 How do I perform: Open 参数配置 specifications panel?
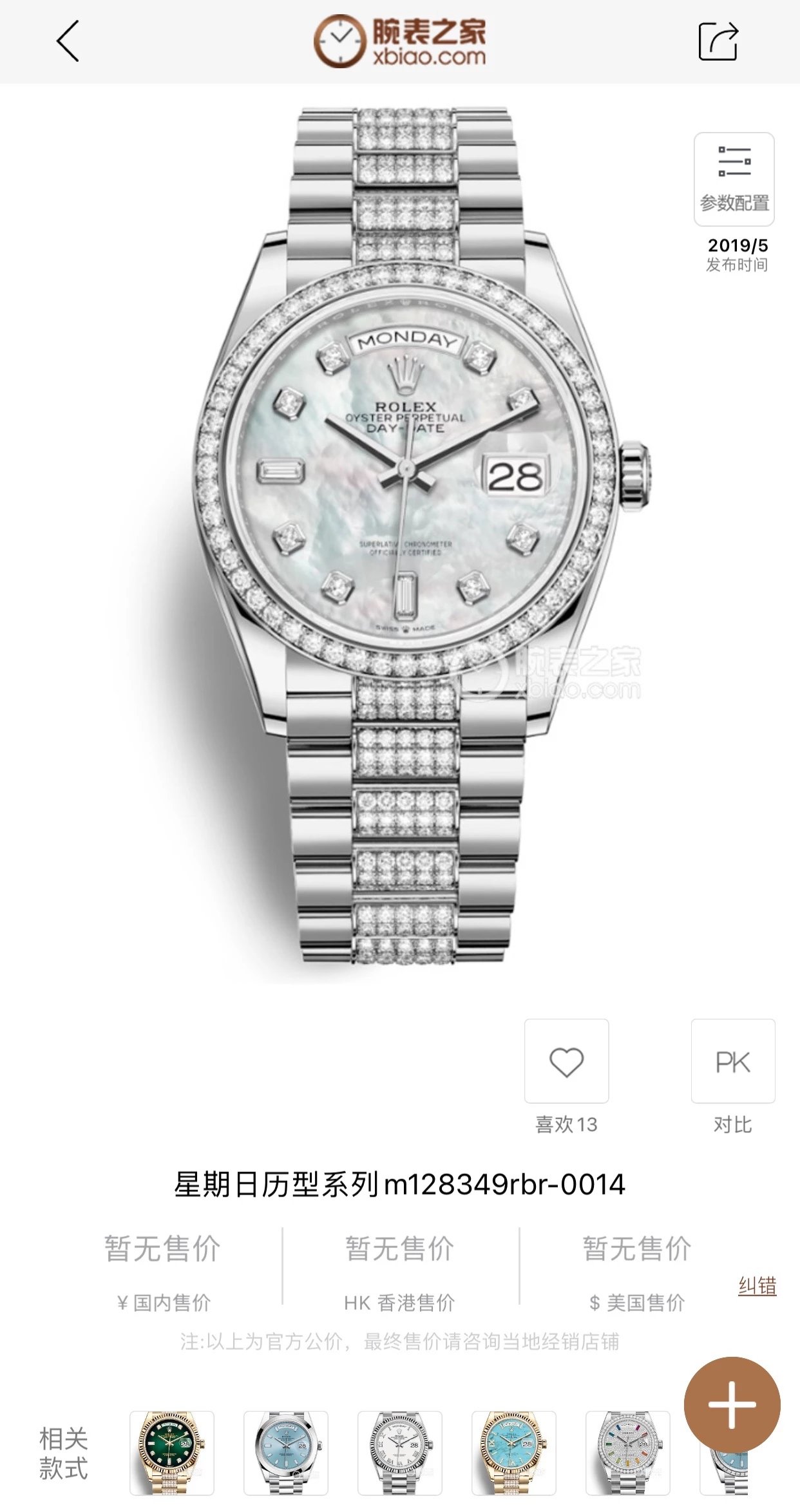734,179
